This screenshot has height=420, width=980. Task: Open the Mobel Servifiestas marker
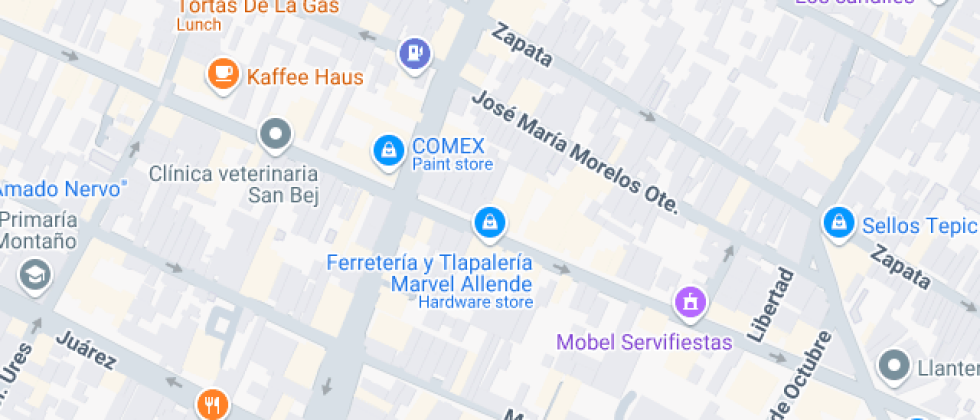(690, 300)
